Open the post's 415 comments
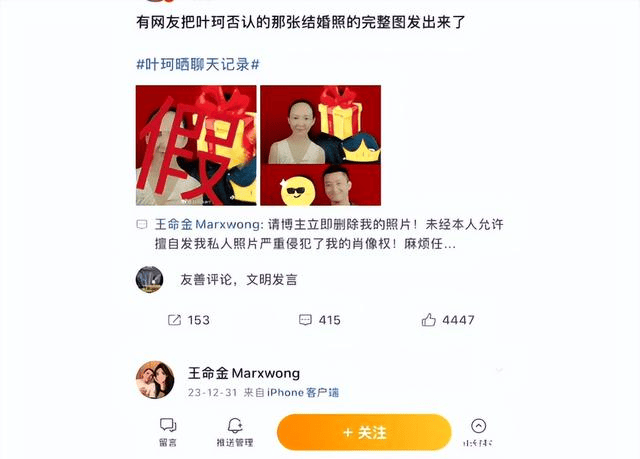 [319, 320]
